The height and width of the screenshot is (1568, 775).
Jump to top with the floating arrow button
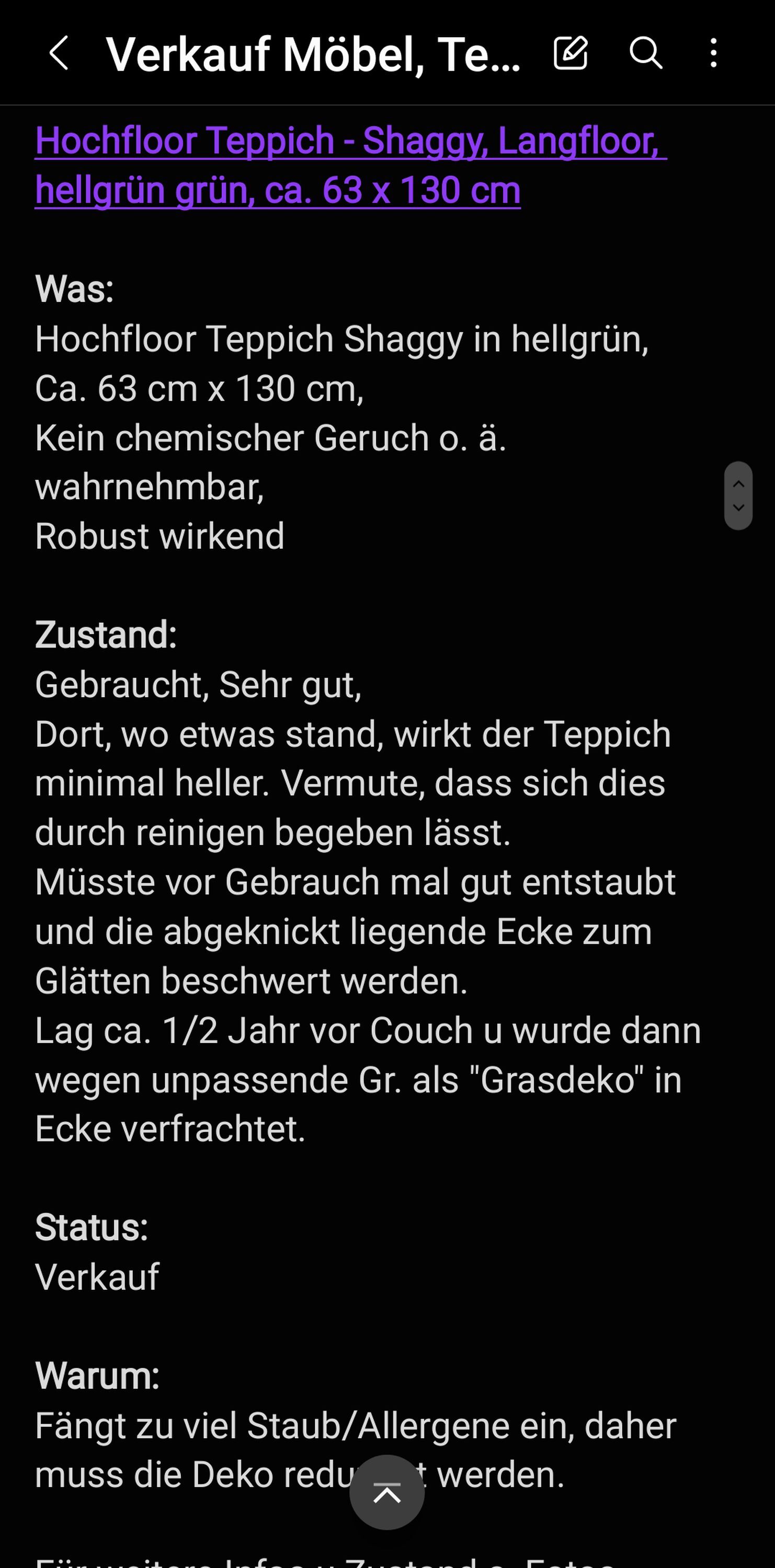tap(387, 1492)
